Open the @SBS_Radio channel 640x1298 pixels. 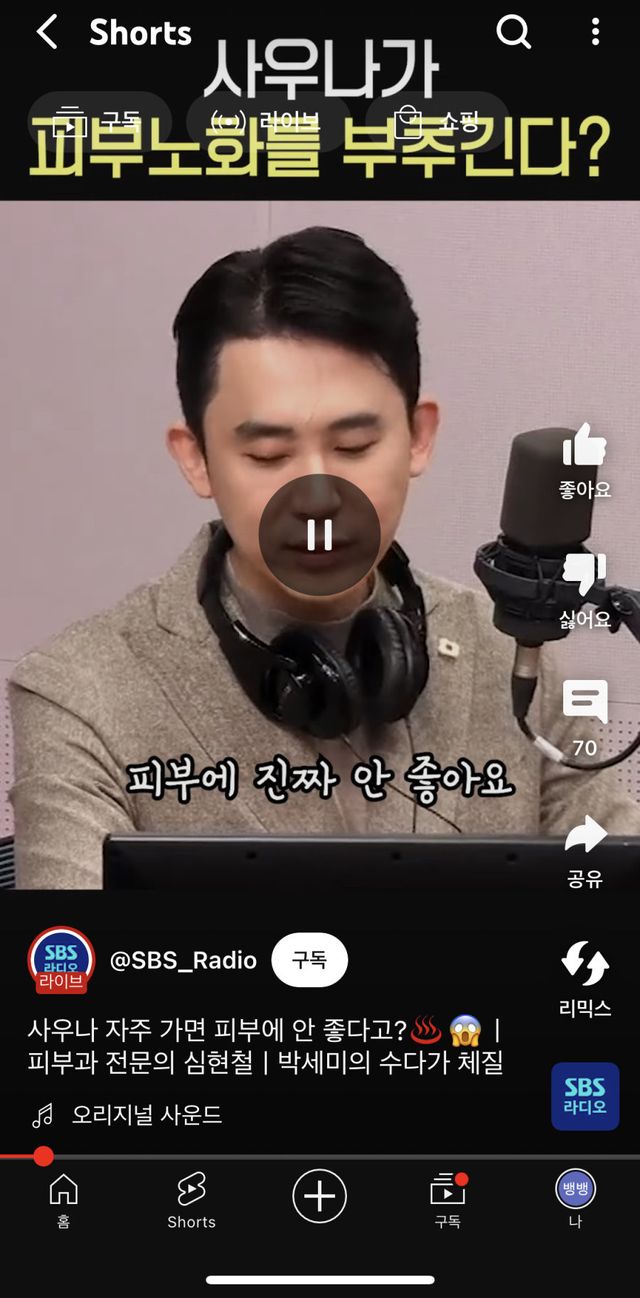click(x=183, y=960)
